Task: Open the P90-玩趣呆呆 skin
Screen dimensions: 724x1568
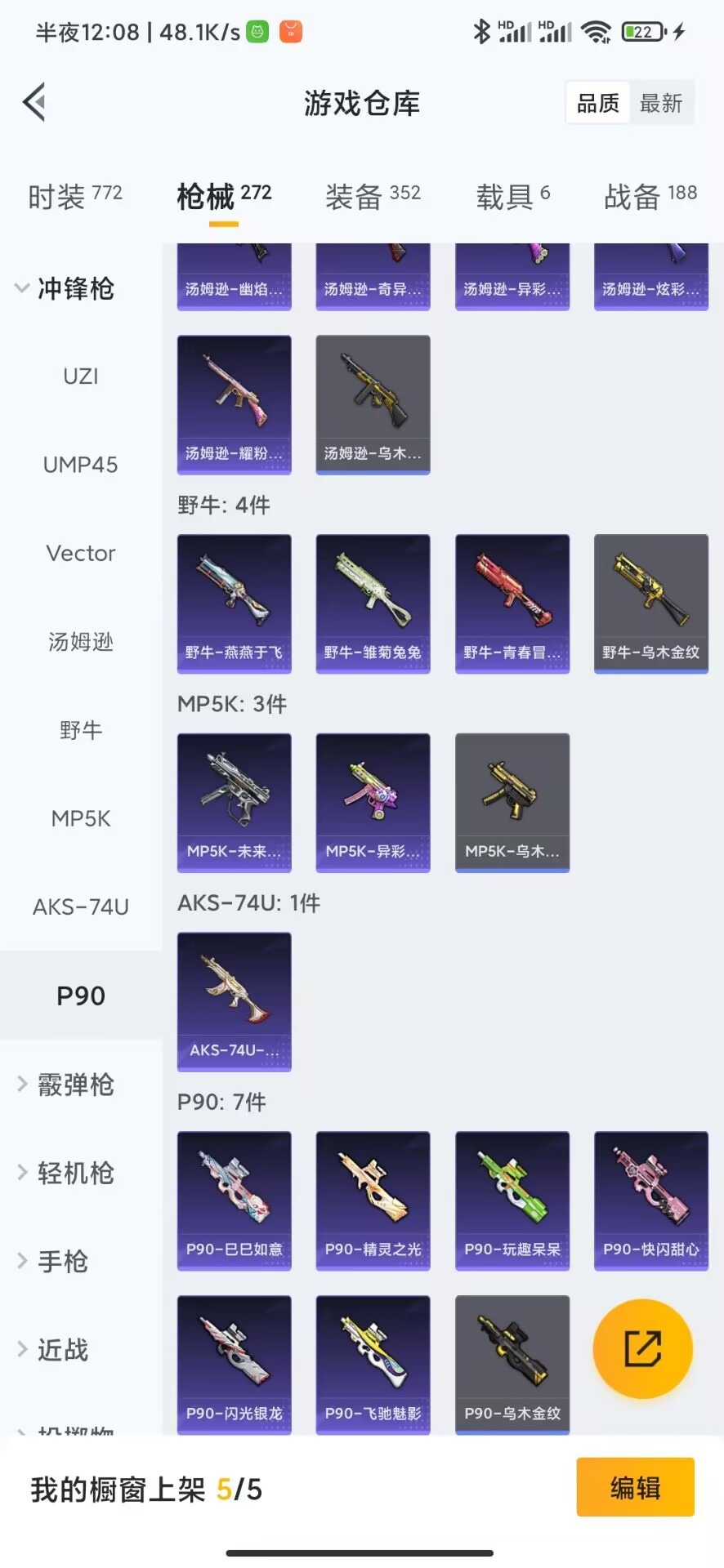Action: click(512, 1200)
